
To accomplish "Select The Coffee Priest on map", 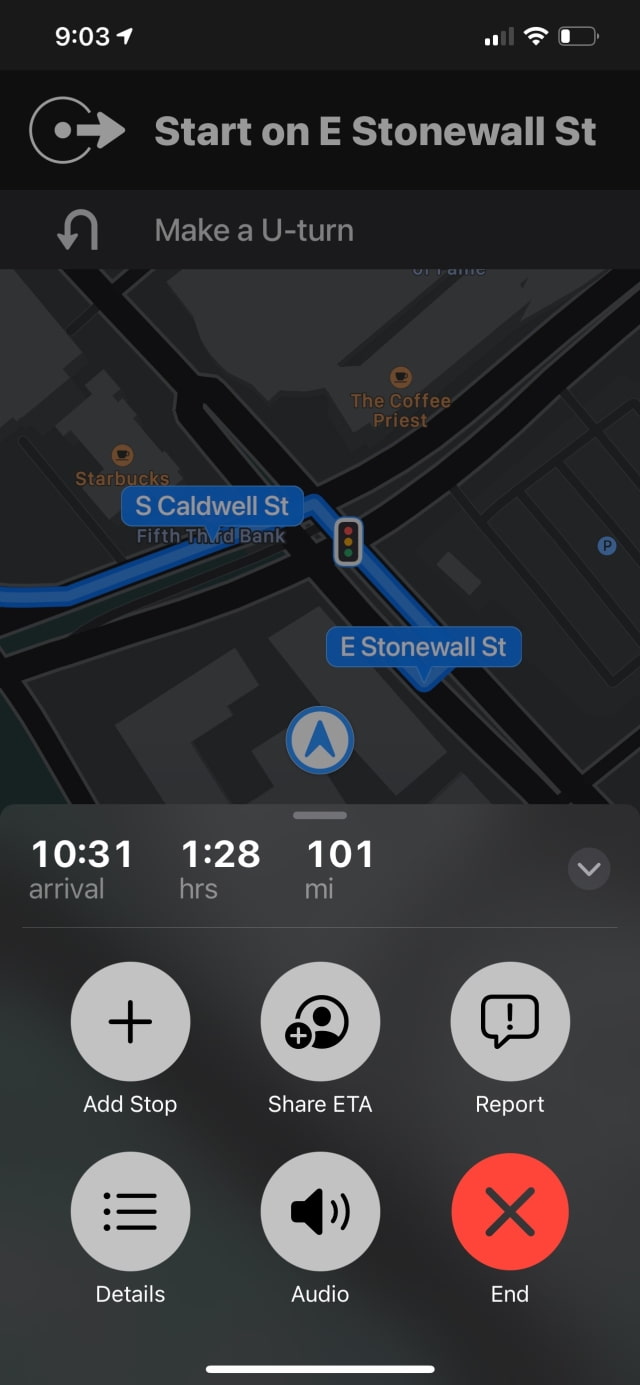I will (401, 378).
